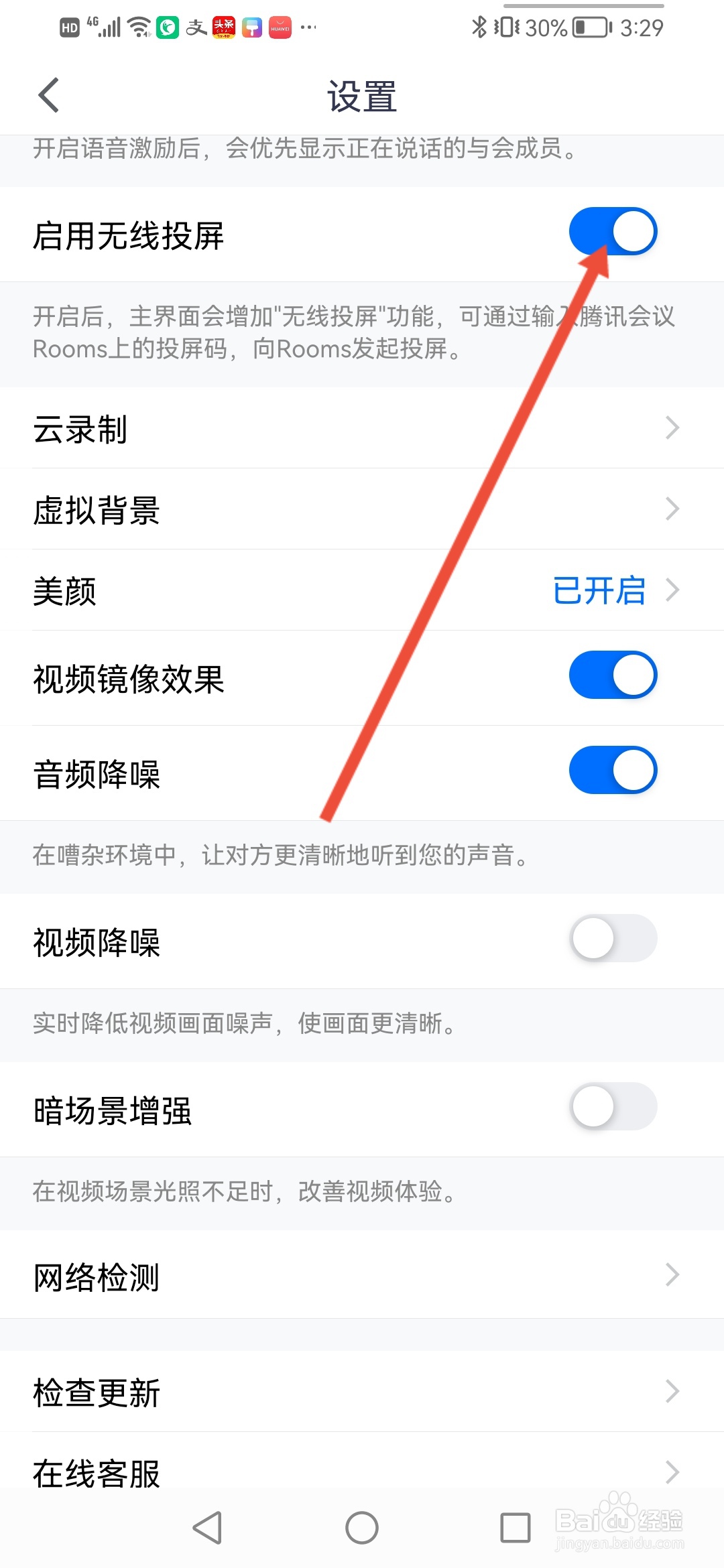Tap the Huawei app notification icon
Image resolution: width=724 pixels, height=1568 pixels.
279,27
